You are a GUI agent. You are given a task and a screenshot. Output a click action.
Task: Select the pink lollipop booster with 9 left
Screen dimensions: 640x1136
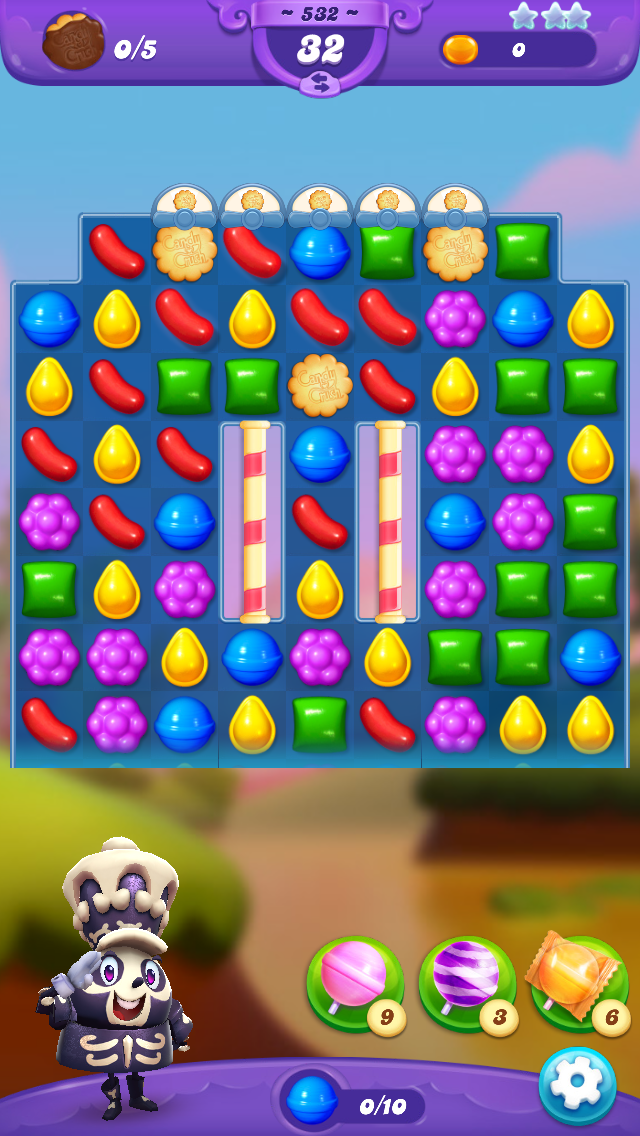click(354, 982)
